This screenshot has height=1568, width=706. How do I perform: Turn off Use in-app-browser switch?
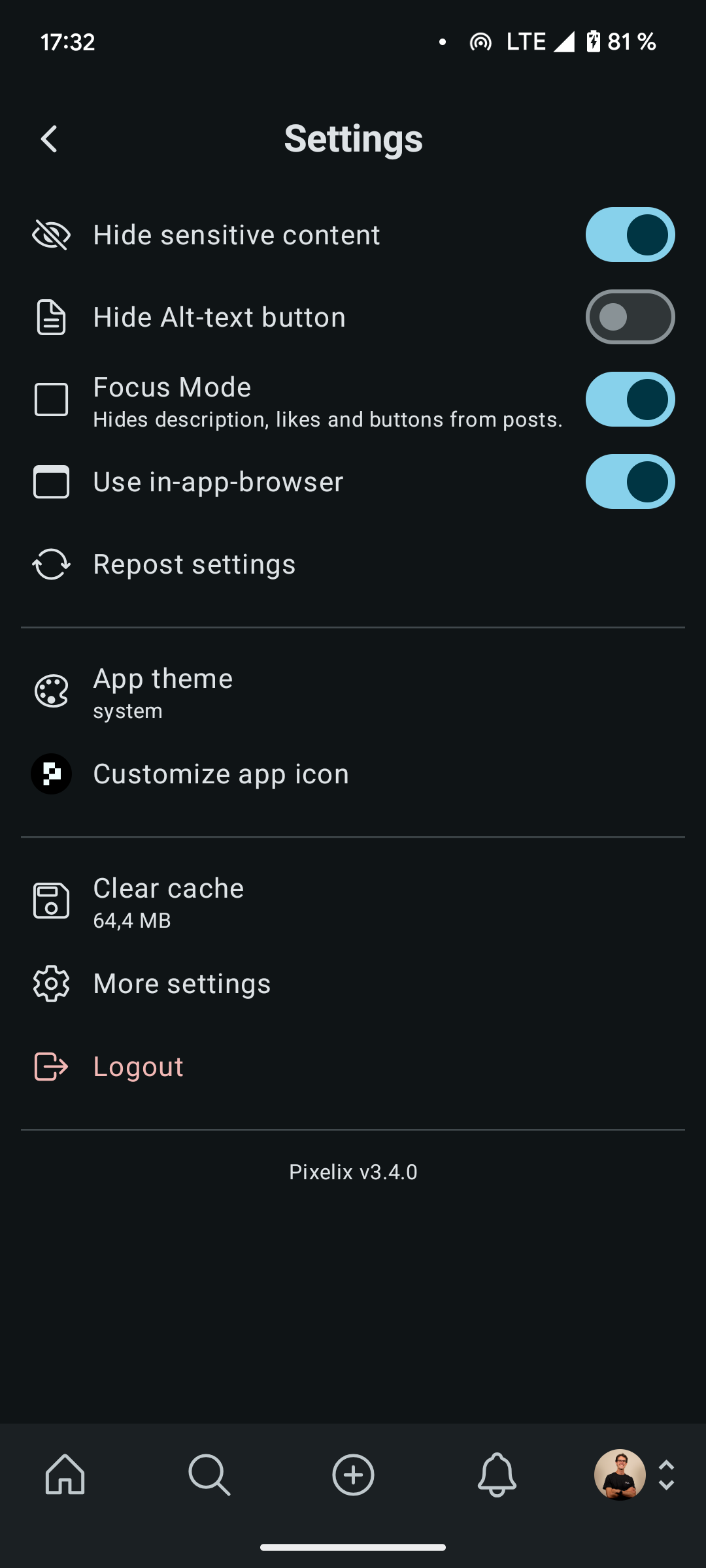coord(630,482)
